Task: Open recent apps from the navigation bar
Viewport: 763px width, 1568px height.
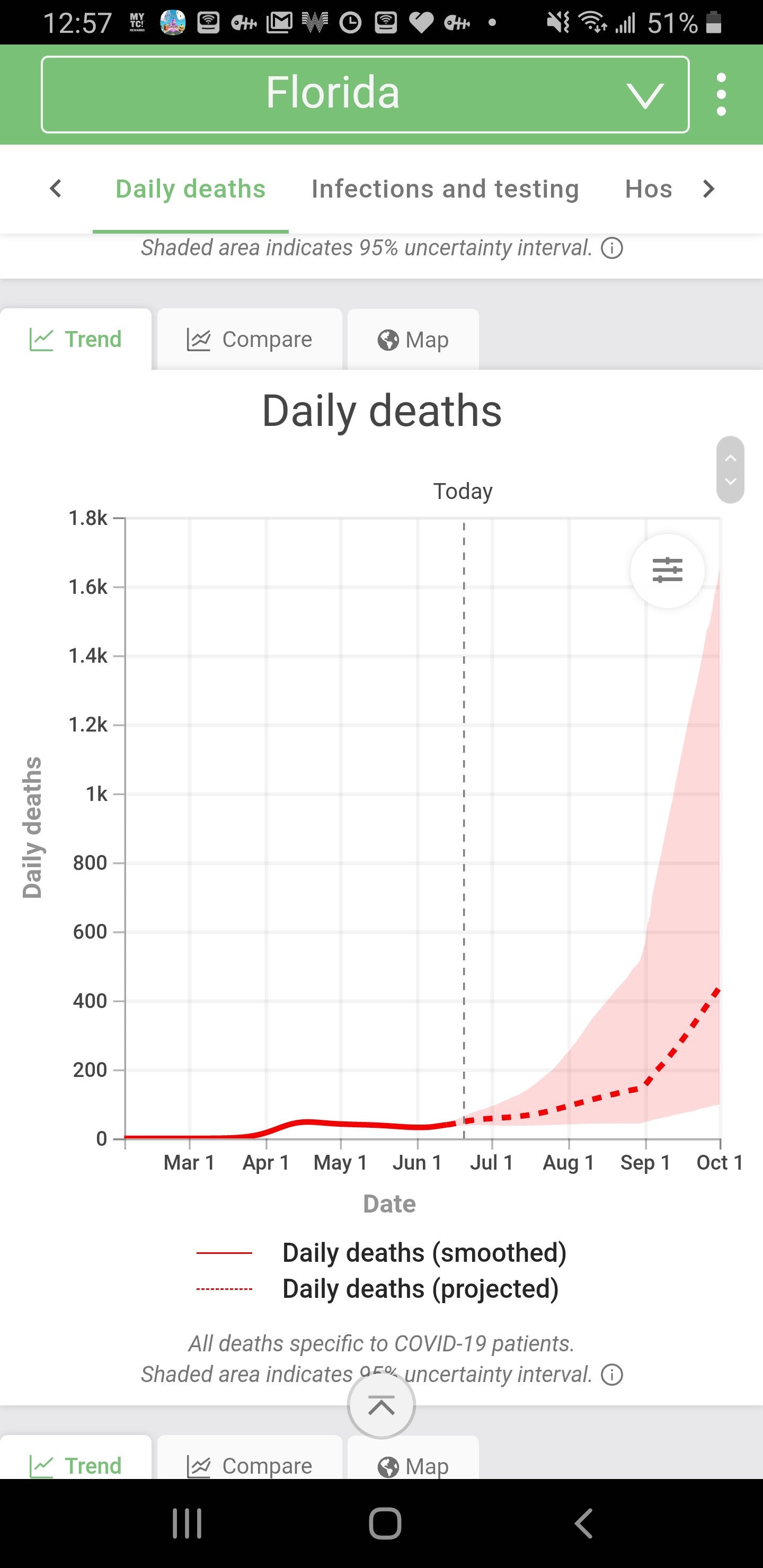Action: (187, 1524)
